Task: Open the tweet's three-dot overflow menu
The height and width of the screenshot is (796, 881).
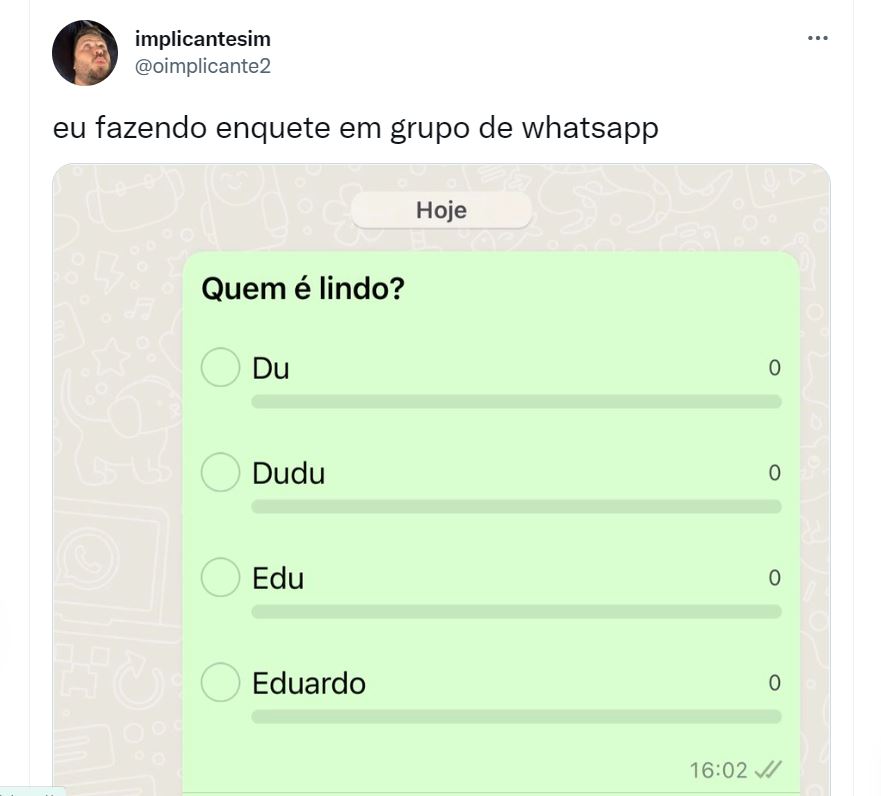Action: click(817, 39)
